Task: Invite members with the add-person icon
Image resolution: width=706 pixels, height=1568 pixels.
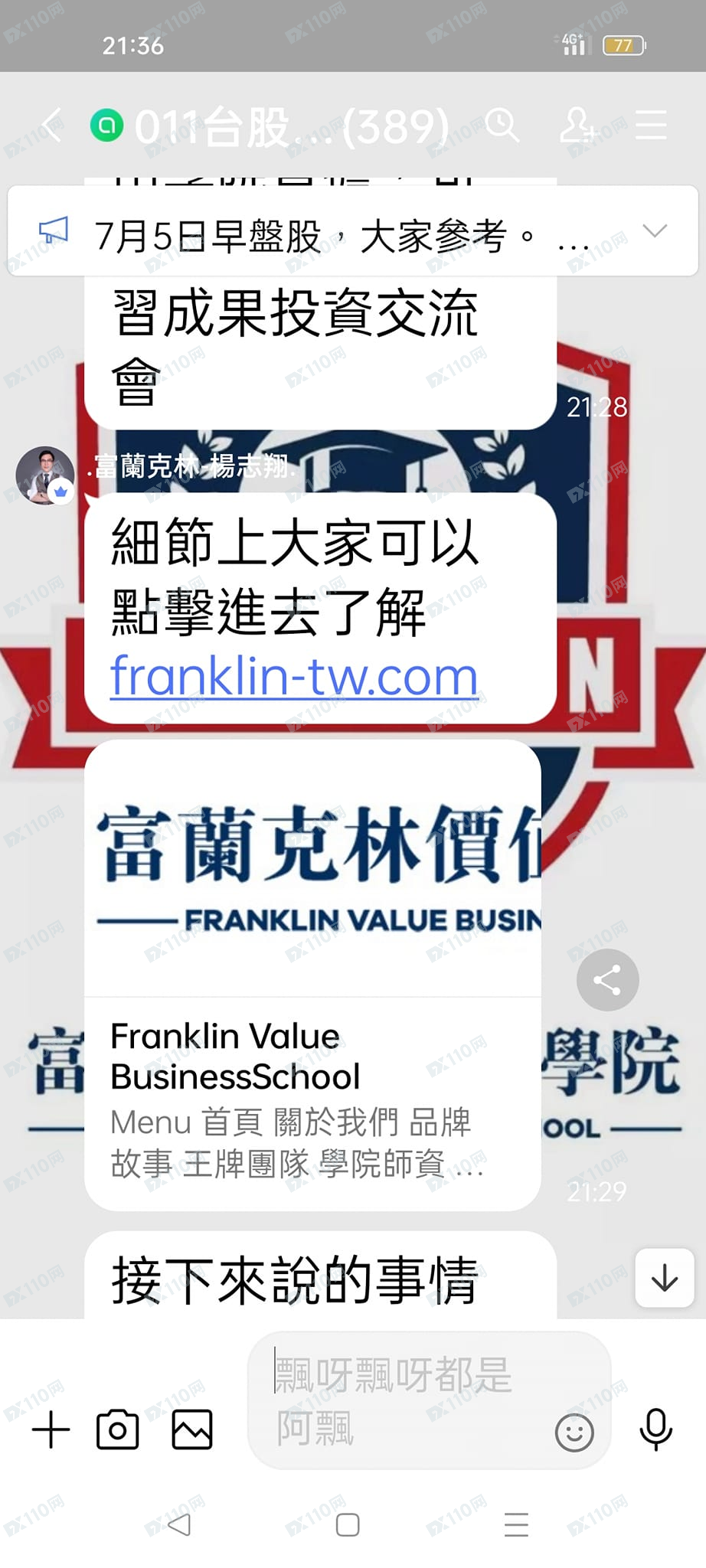Action: (x=577, y=125)
